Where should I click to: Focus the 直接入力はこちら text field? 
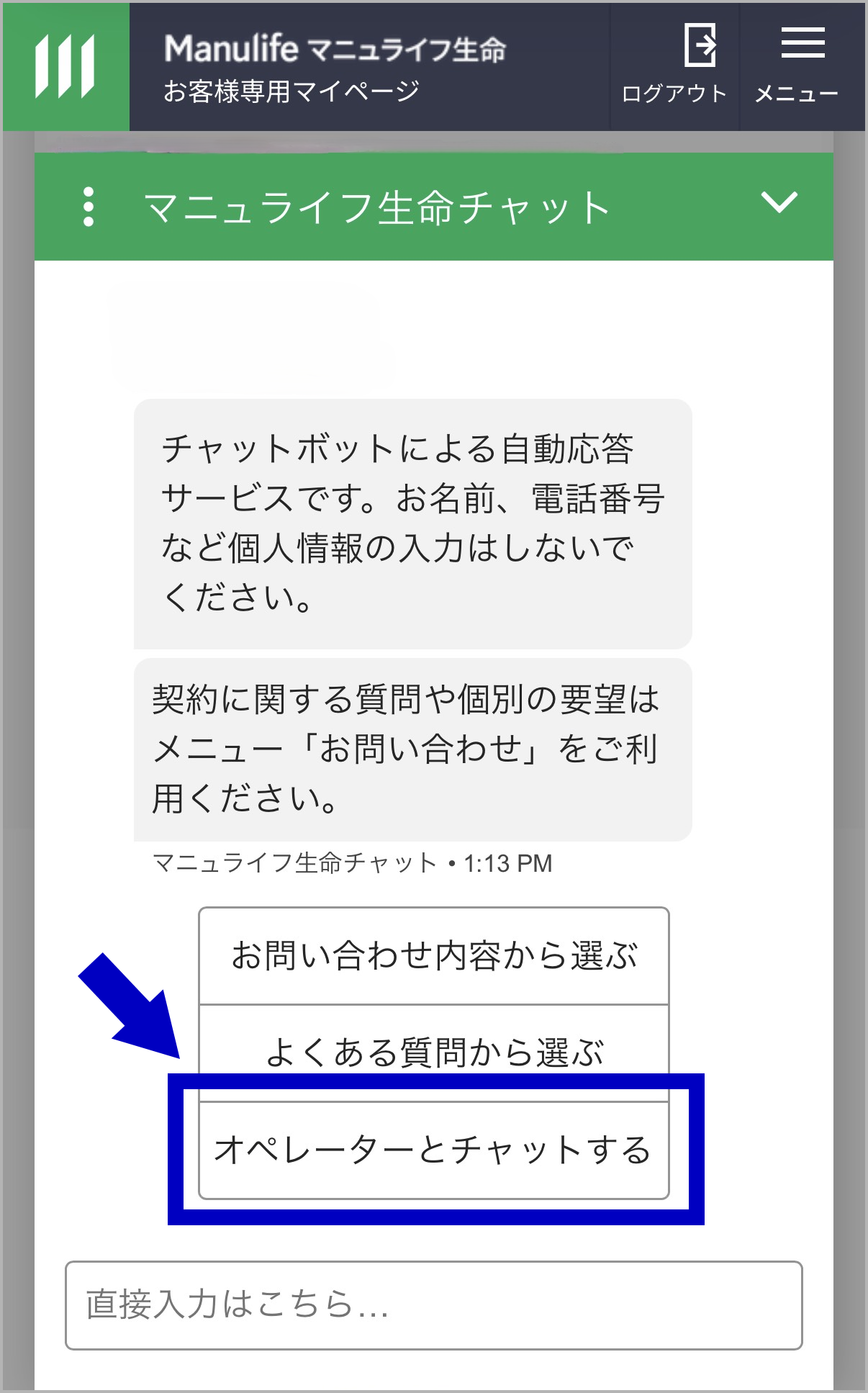[x=434, y=1304]
